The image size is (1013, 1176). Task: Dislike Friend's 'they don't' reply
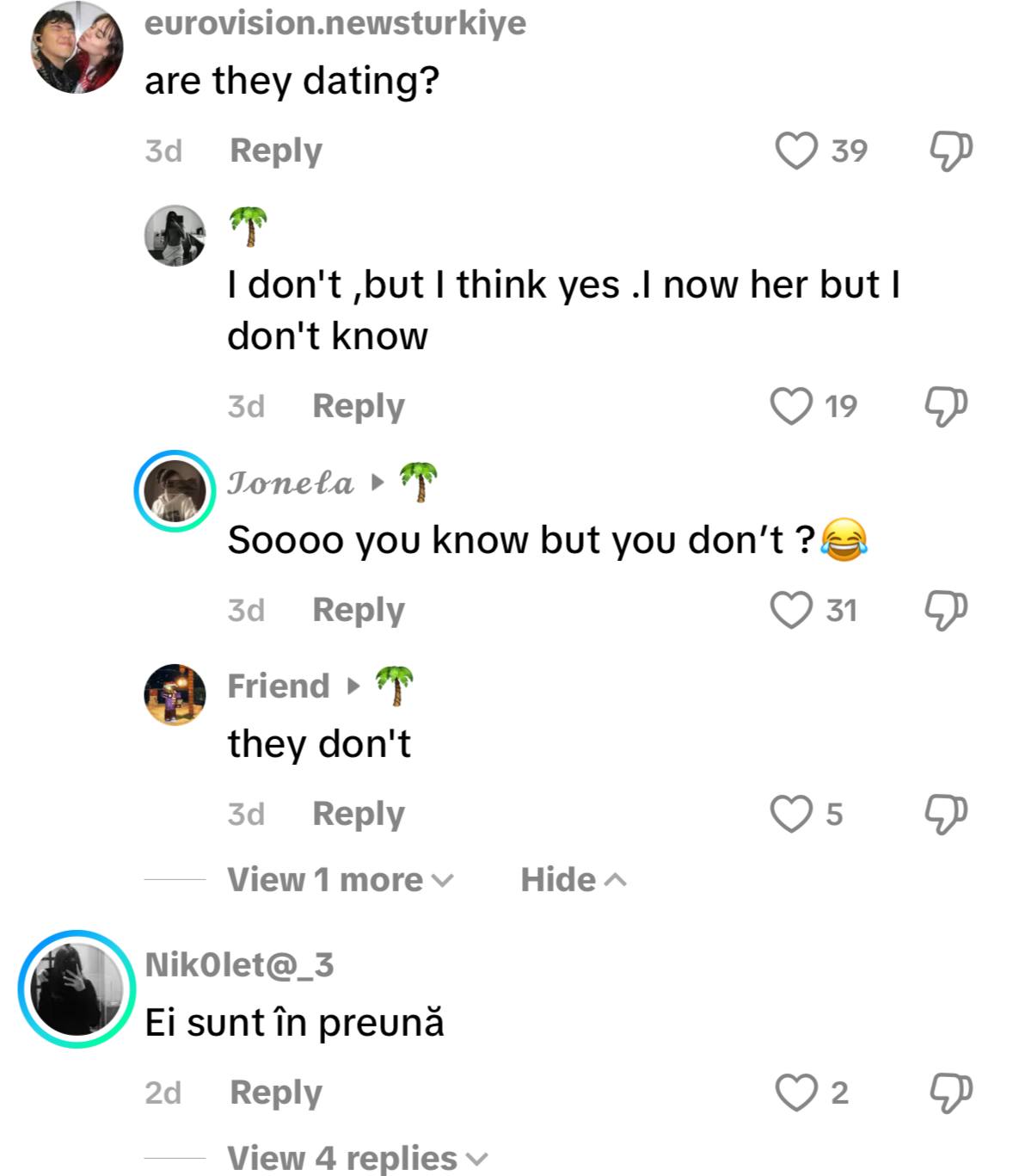point(945,814)
